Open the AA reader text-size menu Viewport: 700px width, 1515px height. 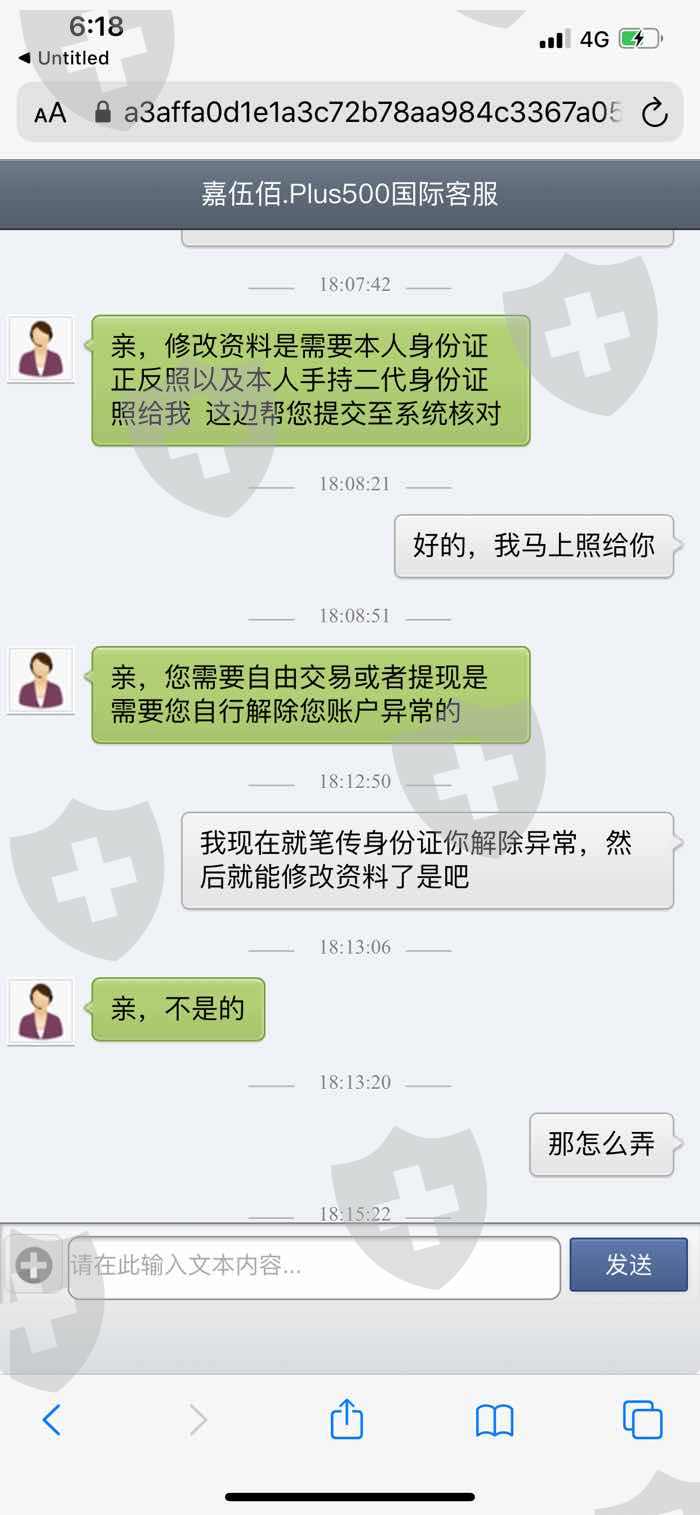click(50, 113)
